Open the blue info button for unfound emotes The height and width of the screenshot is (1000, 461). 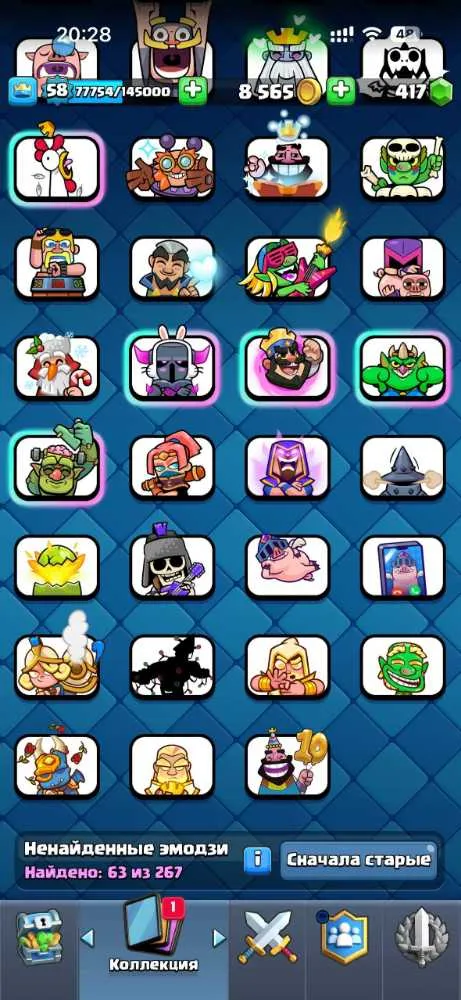257,860
